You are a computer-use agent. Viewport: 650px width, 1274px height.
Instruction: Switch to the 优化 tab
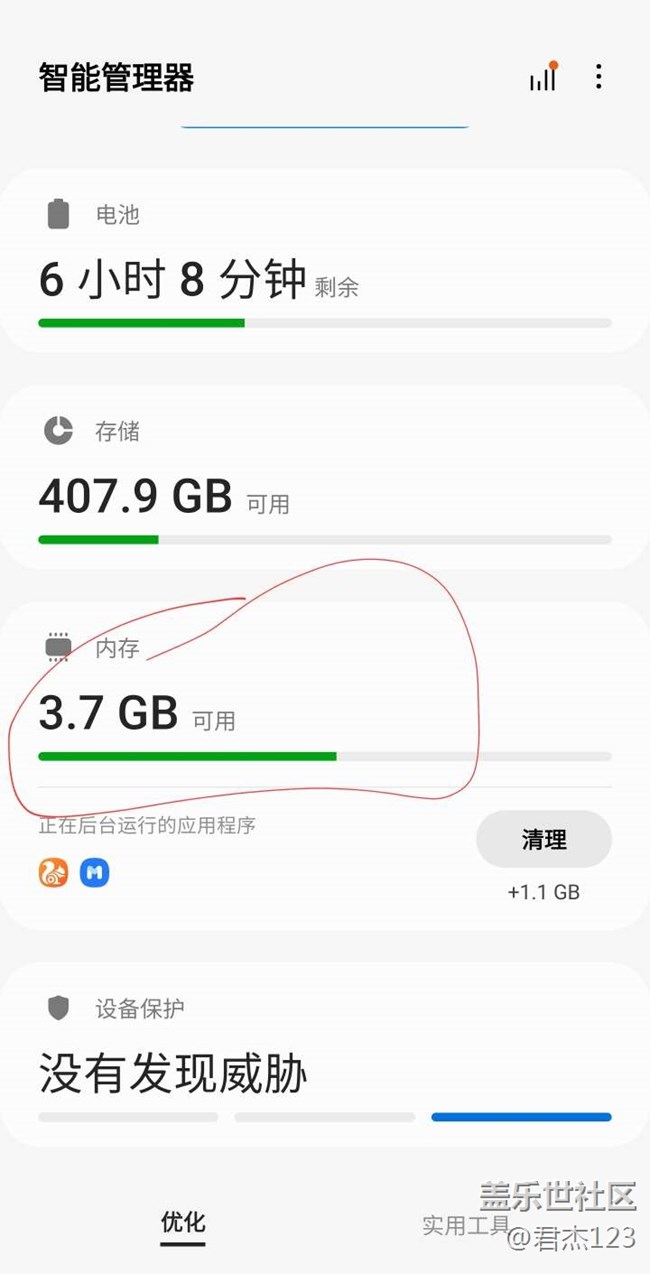(183, 1222)
